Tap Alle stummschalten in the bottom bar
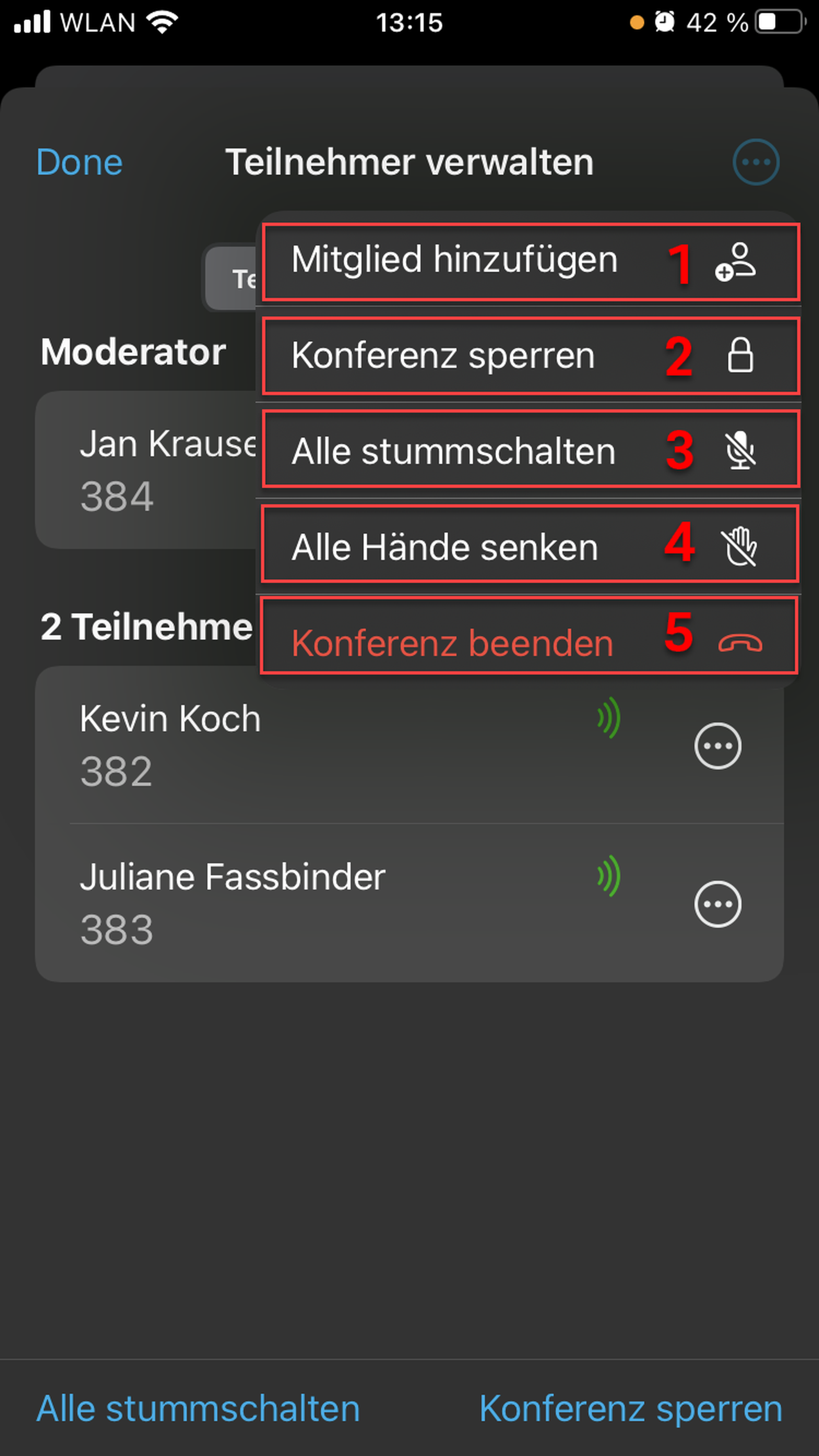This screenshot has height=1456, width=819. click(x=198, y=1408)
